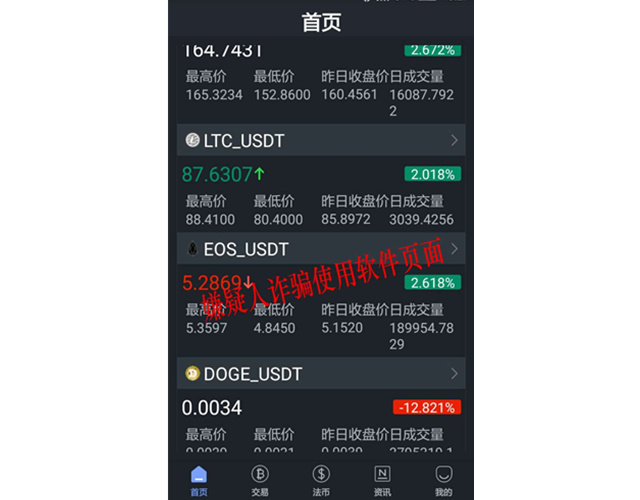Open the LTC_USDT trading pair
This screenshot has height=500, width=640.
(320, 141)
